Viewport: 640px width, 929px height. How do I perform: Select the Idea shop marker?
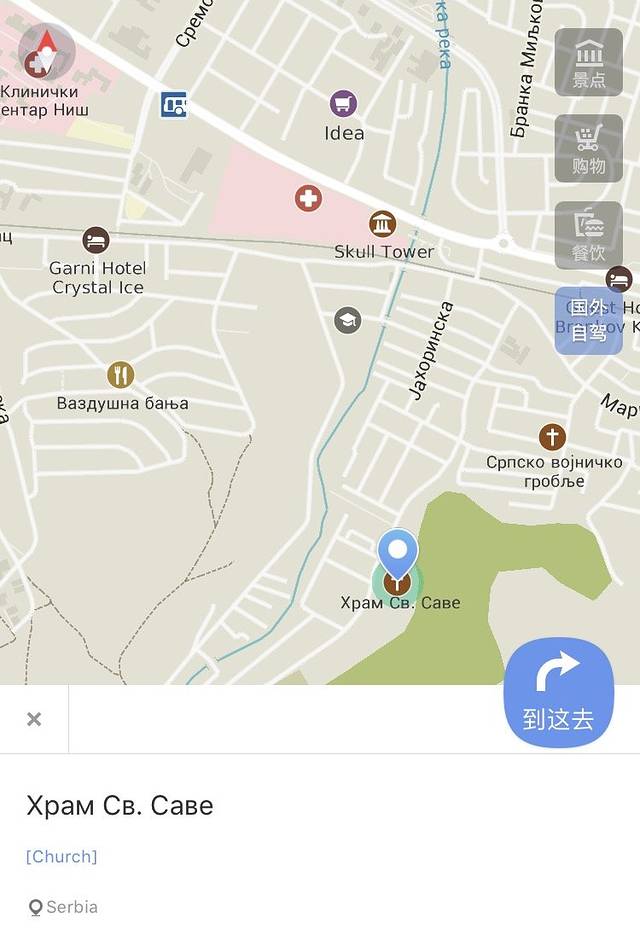pos(343,103)
